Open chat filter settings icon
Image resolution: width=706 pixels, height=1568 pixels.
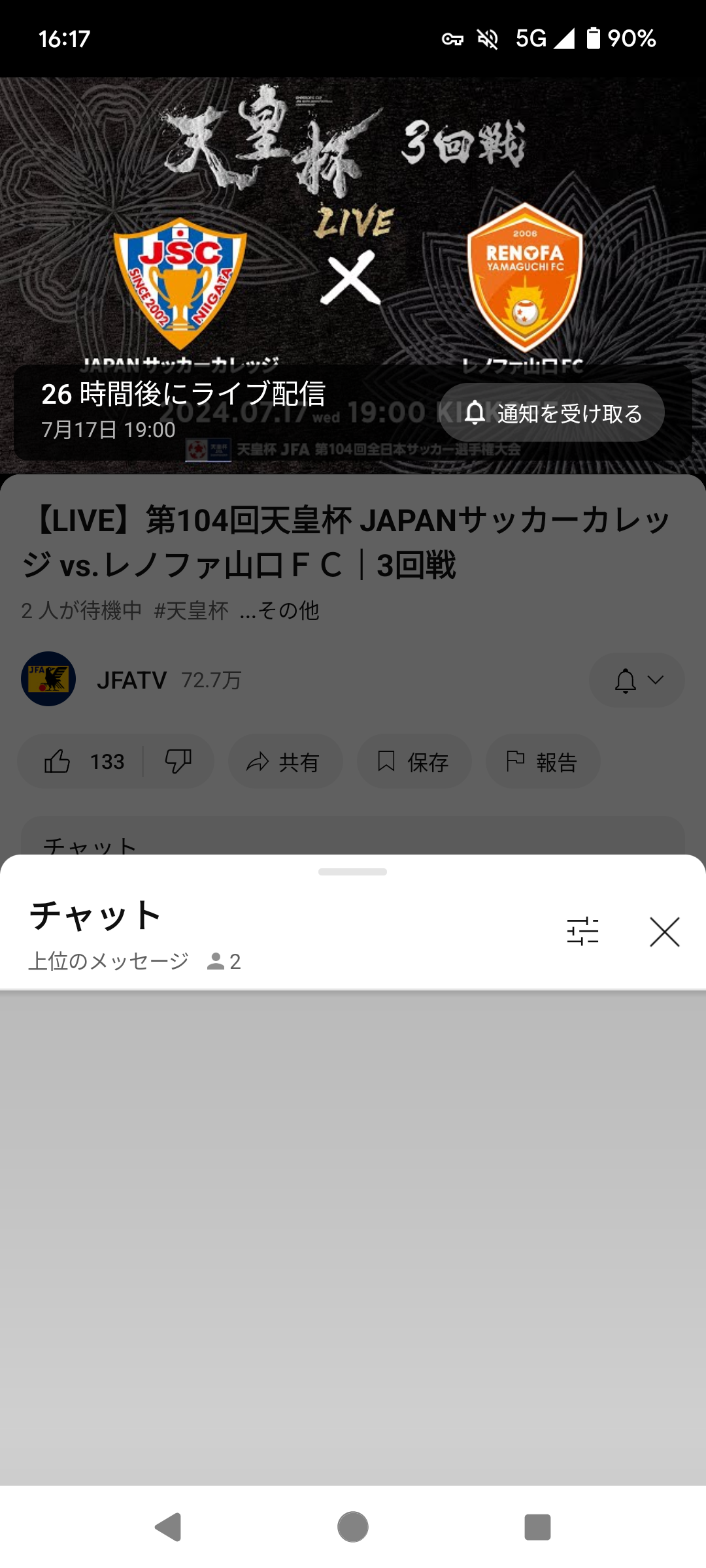tap(582, 931)
